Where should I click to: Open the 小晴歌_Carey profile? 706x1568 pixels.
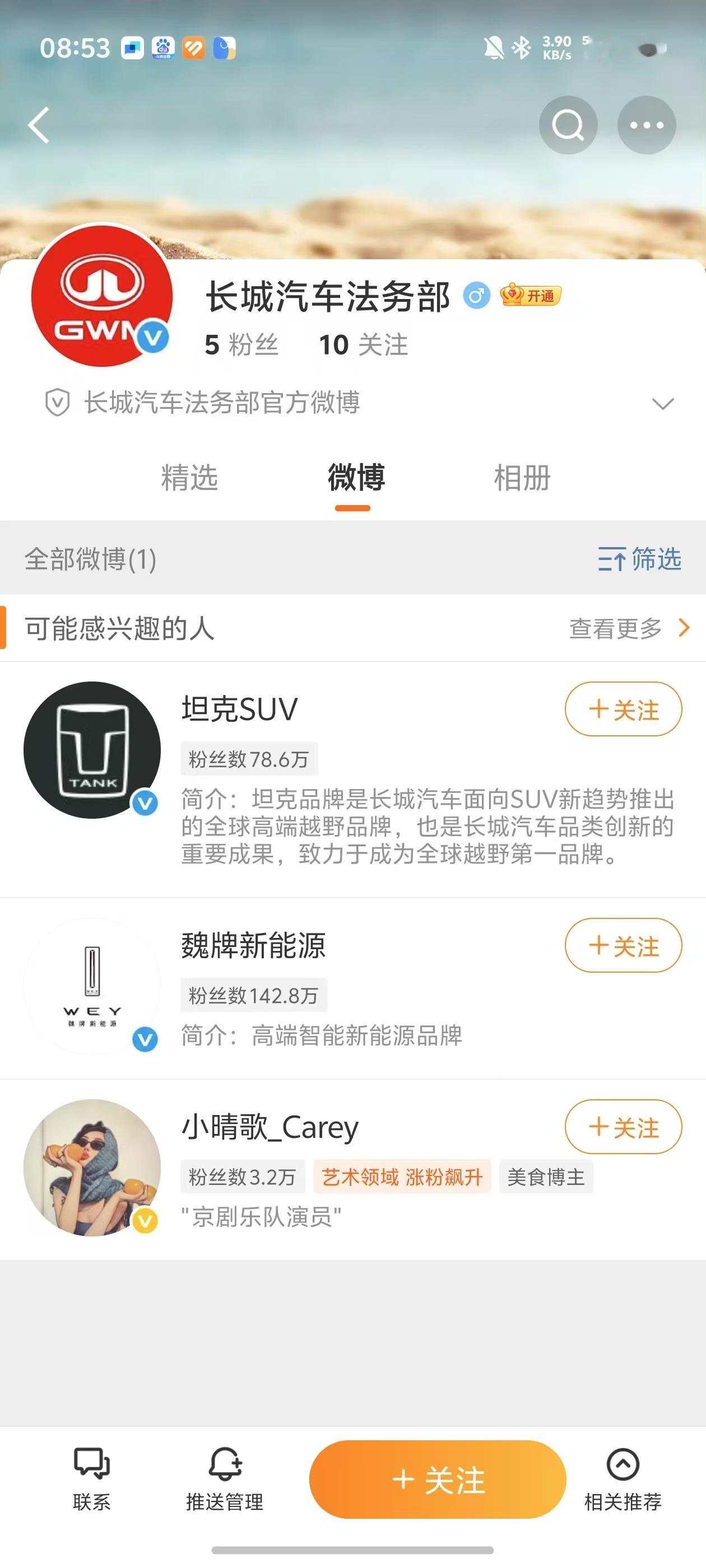click(270, 1127)
